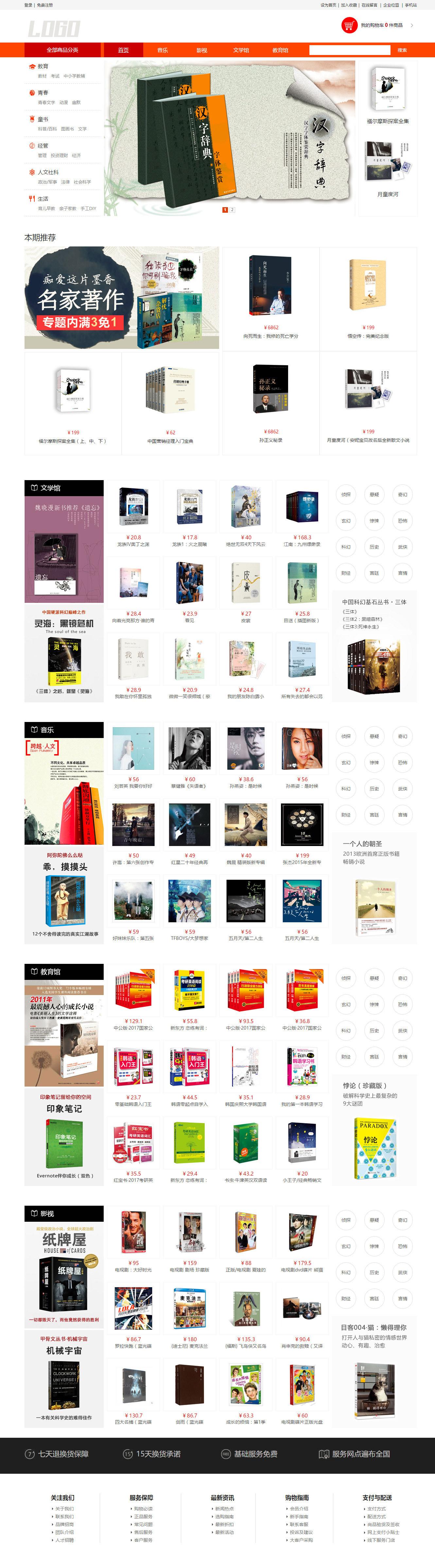Go to the 教育馆 nav tab

(281, 50)
